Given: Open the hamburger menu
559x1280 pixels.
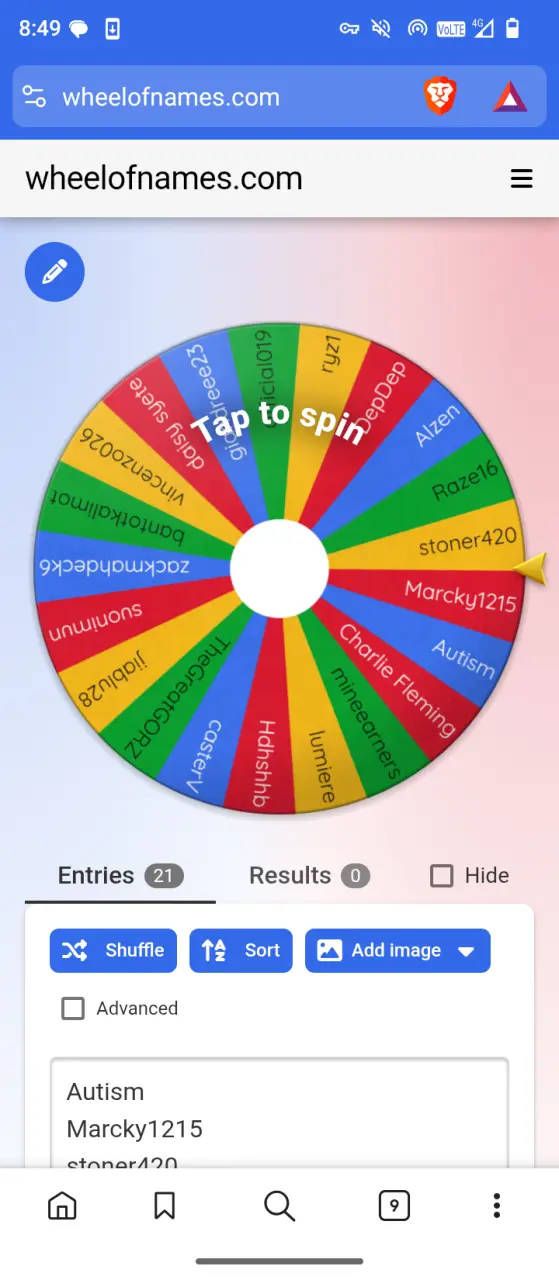Looking at the screenshot, I should (521, 179).
